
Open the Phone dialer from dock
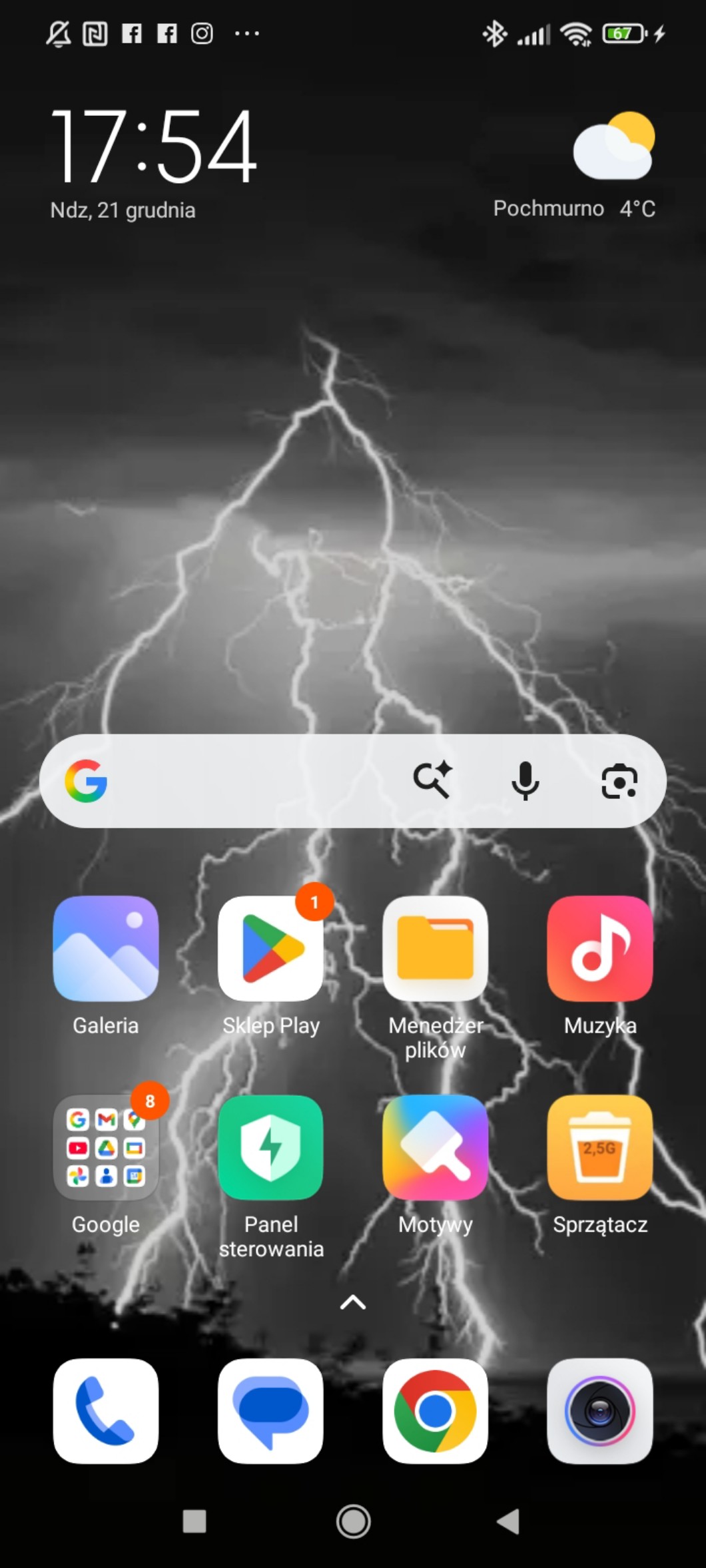(x=106, y=1411)
